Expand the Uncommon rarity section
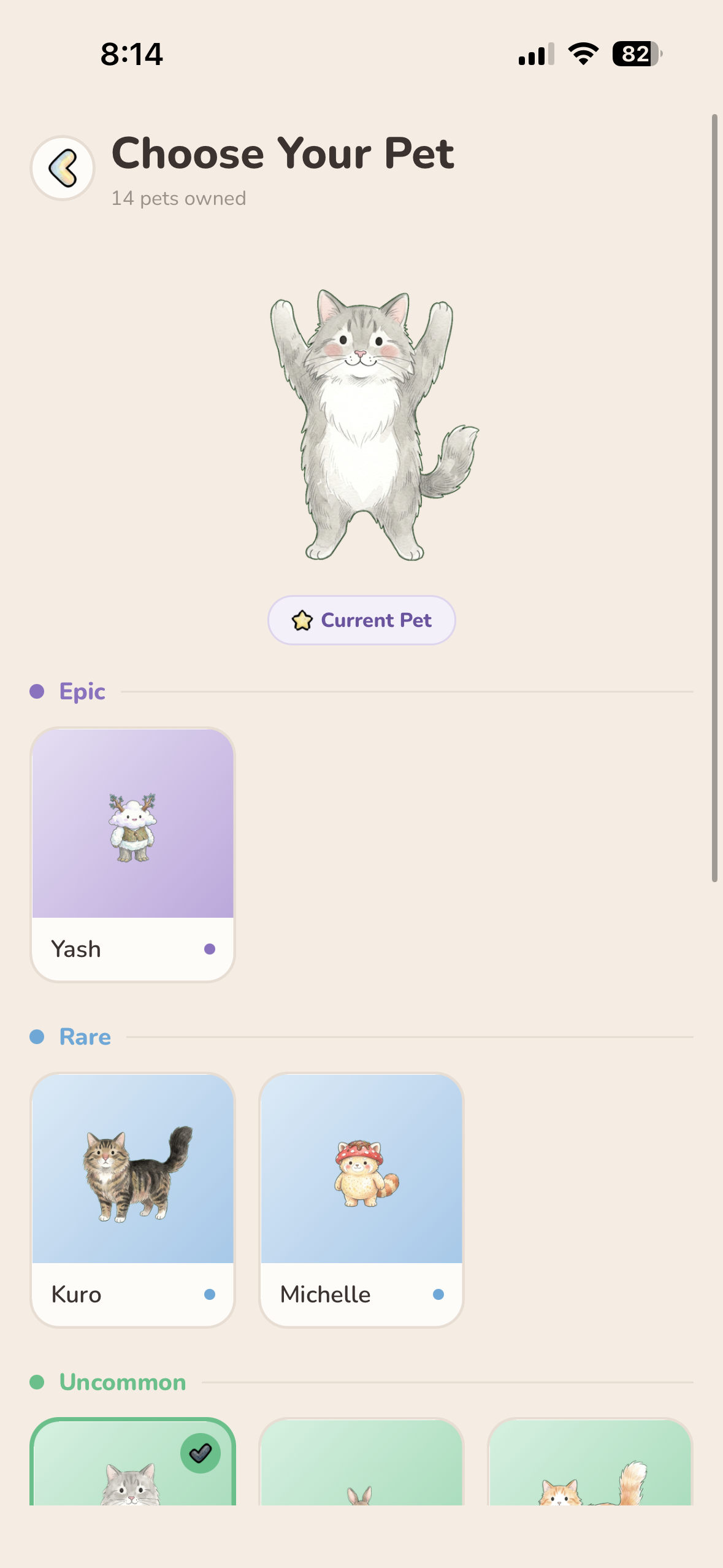Screen dimensions: 723x1568 (121, 1382)
